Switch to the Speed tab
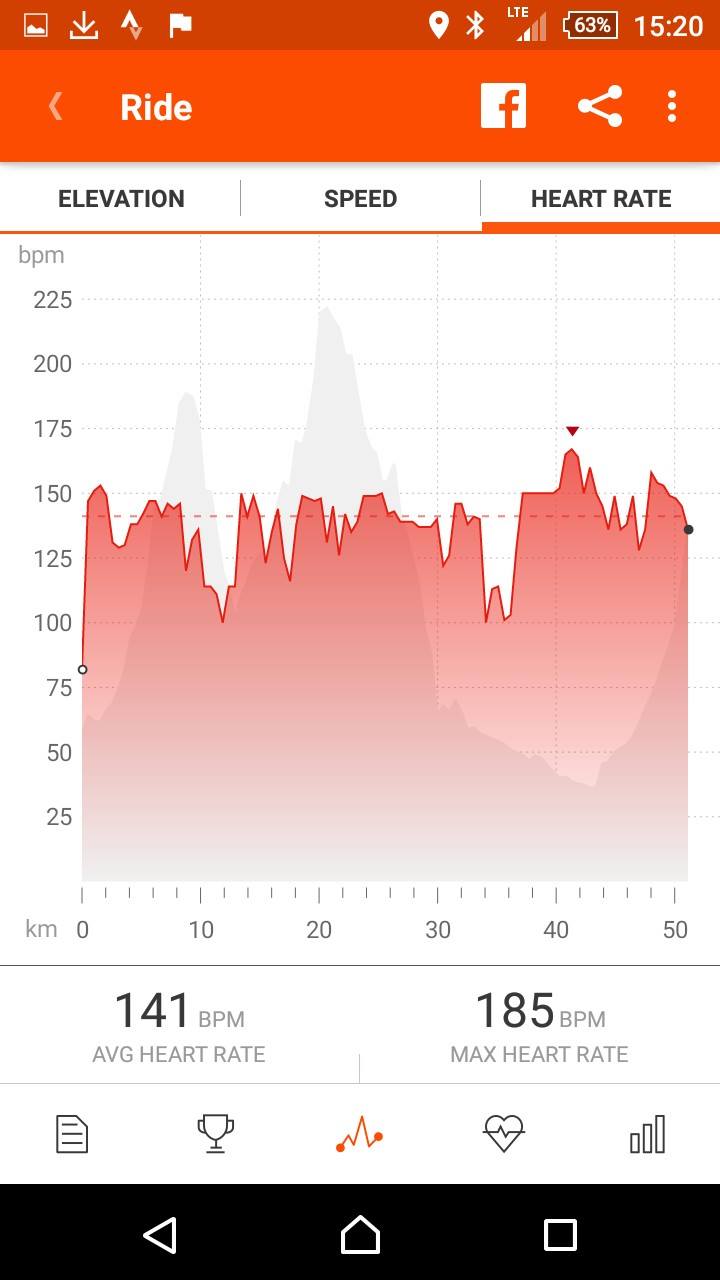 (360, 198)
